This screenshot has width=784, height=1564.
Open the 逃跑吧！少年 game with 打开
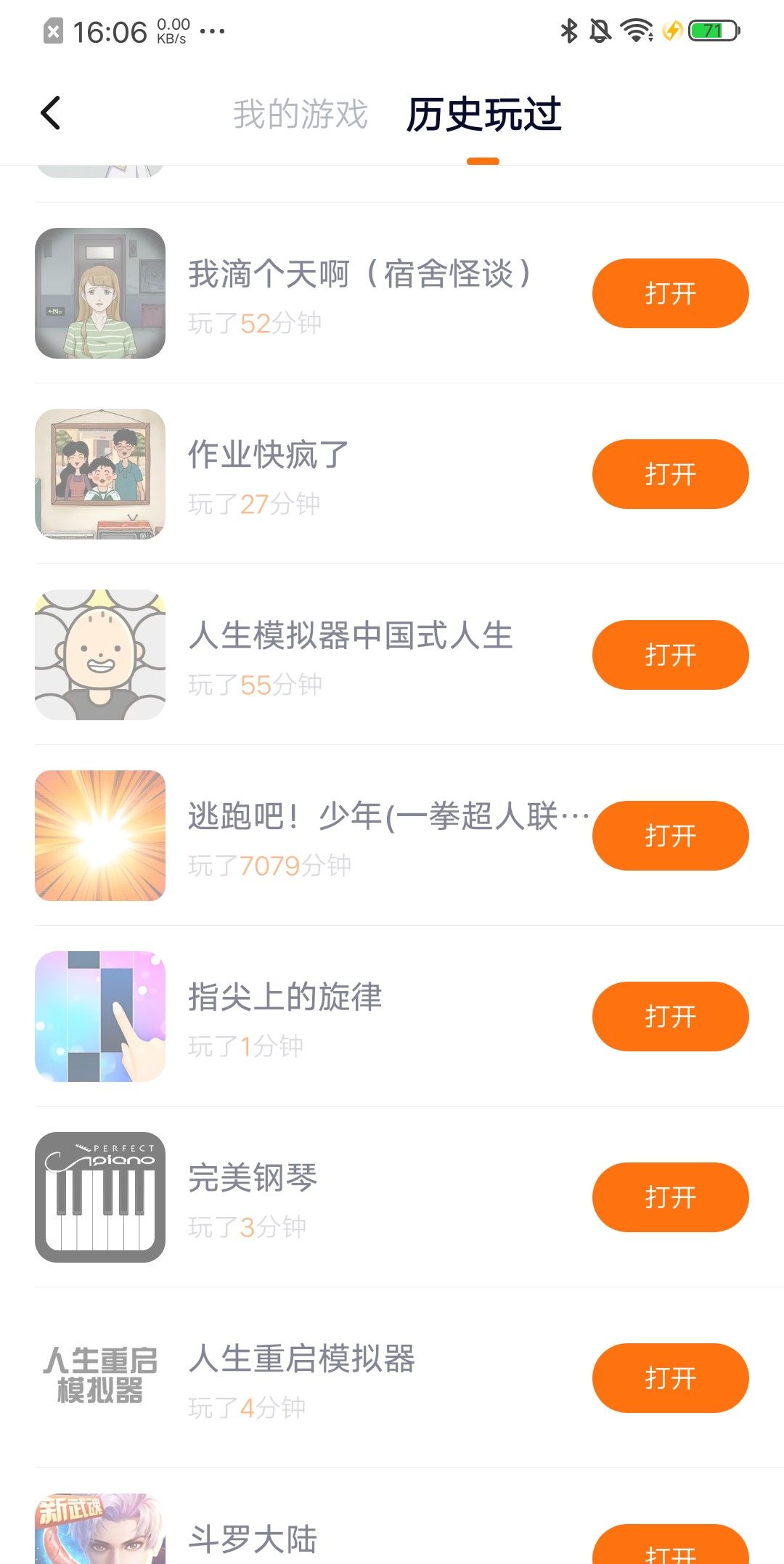(x=670, y=836)
